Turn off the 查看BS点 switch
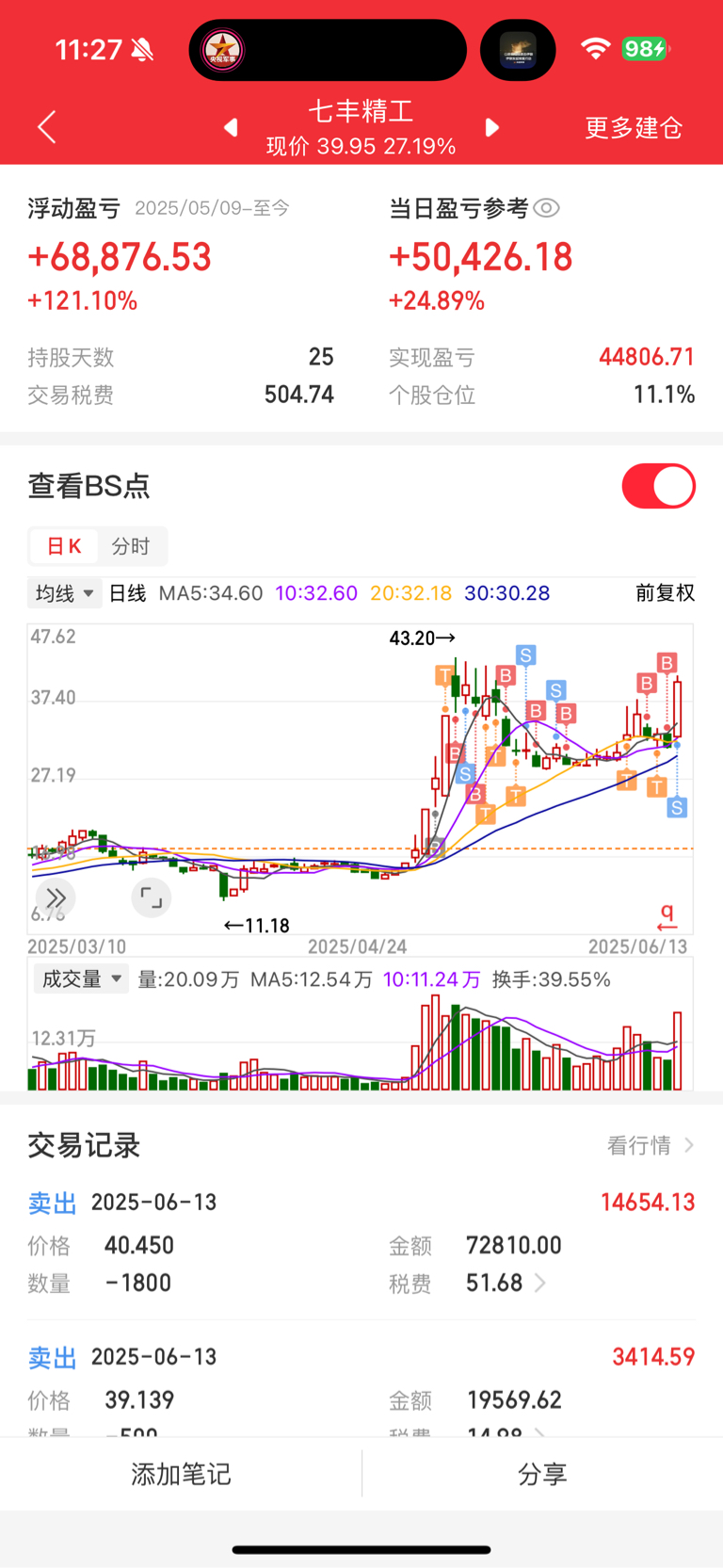 coord(658,486)
